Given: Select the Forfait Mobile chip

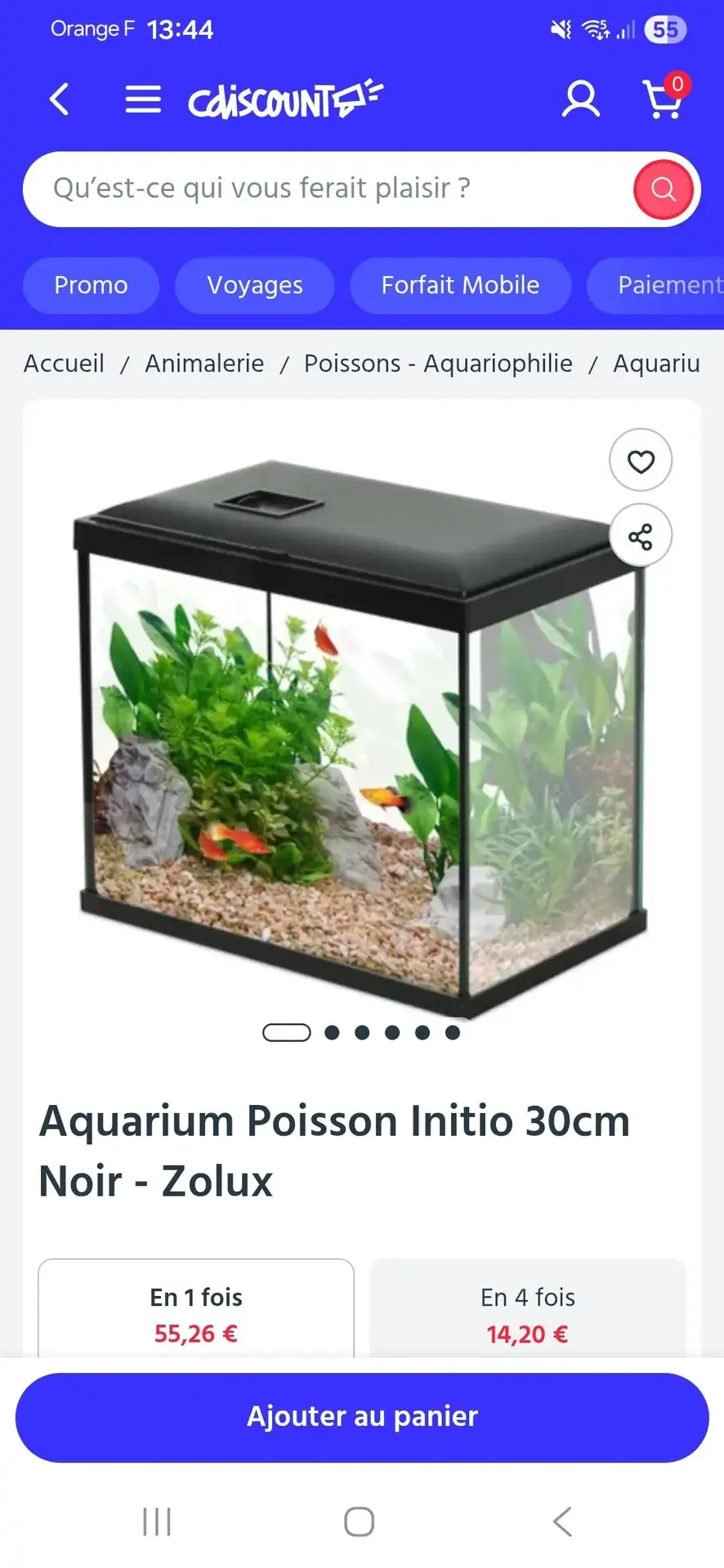Looking at the screenshot, I should pos(460,285).
